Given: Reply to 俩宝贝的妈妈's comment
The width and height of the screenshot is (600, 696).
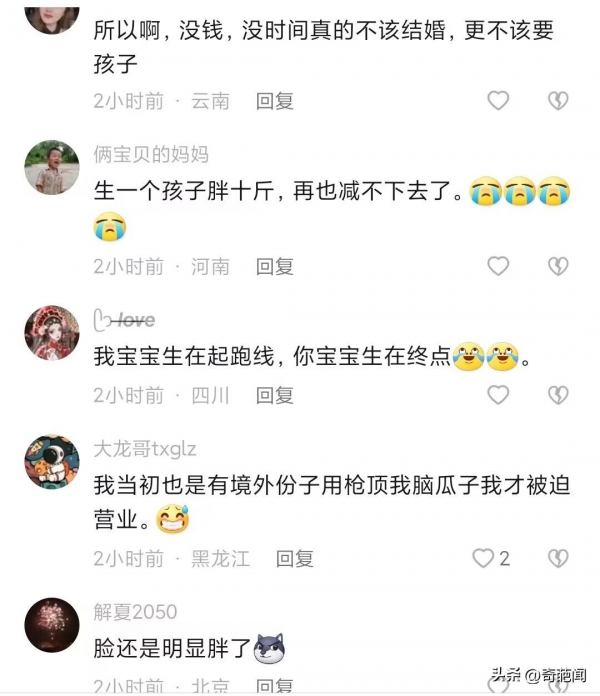Looking at the screenshot, I should [275, 266].
